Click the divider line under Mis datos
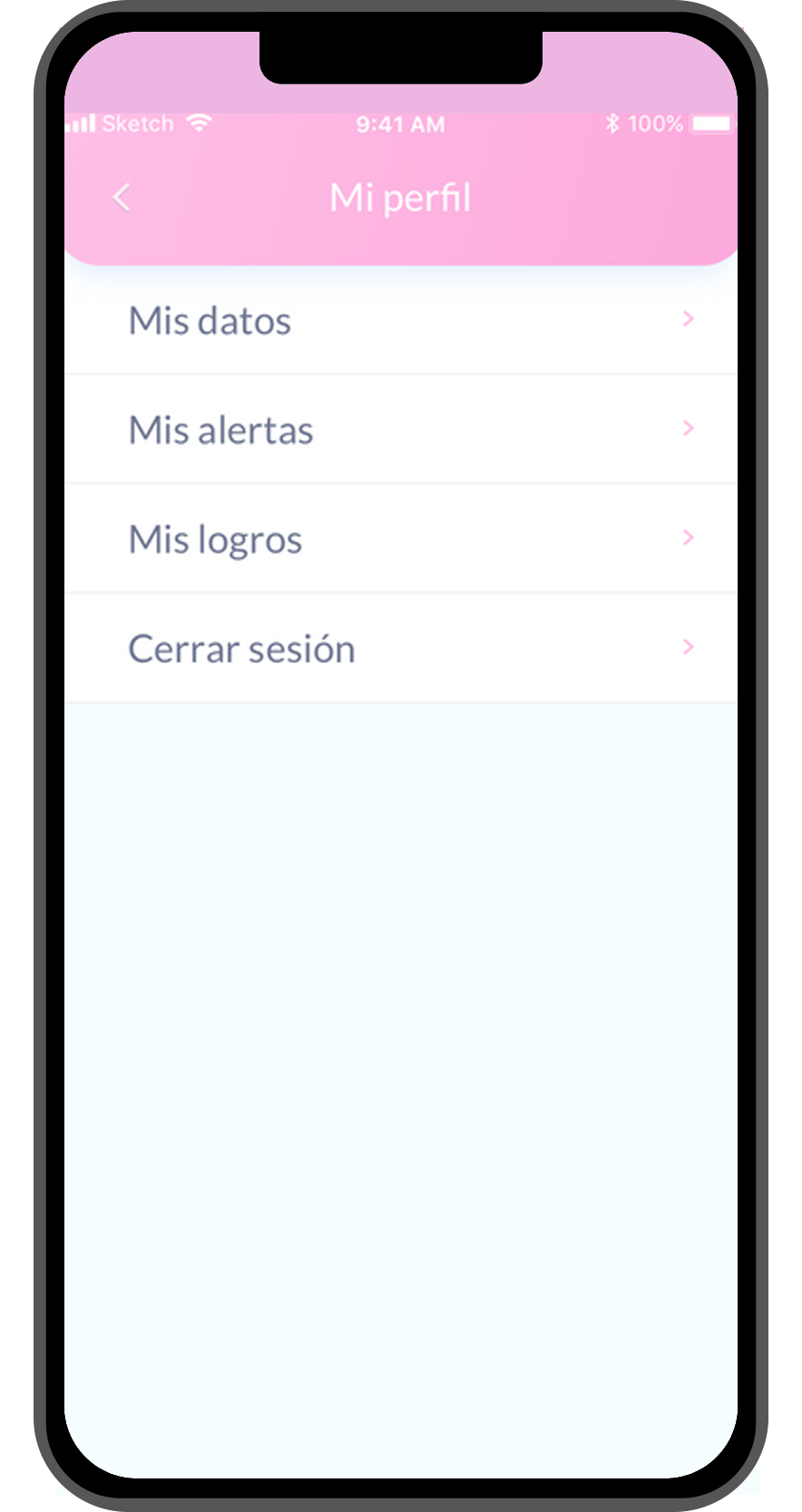This screenshot has width=802, height=1512. pyautogui.click(x=399, y=374)
